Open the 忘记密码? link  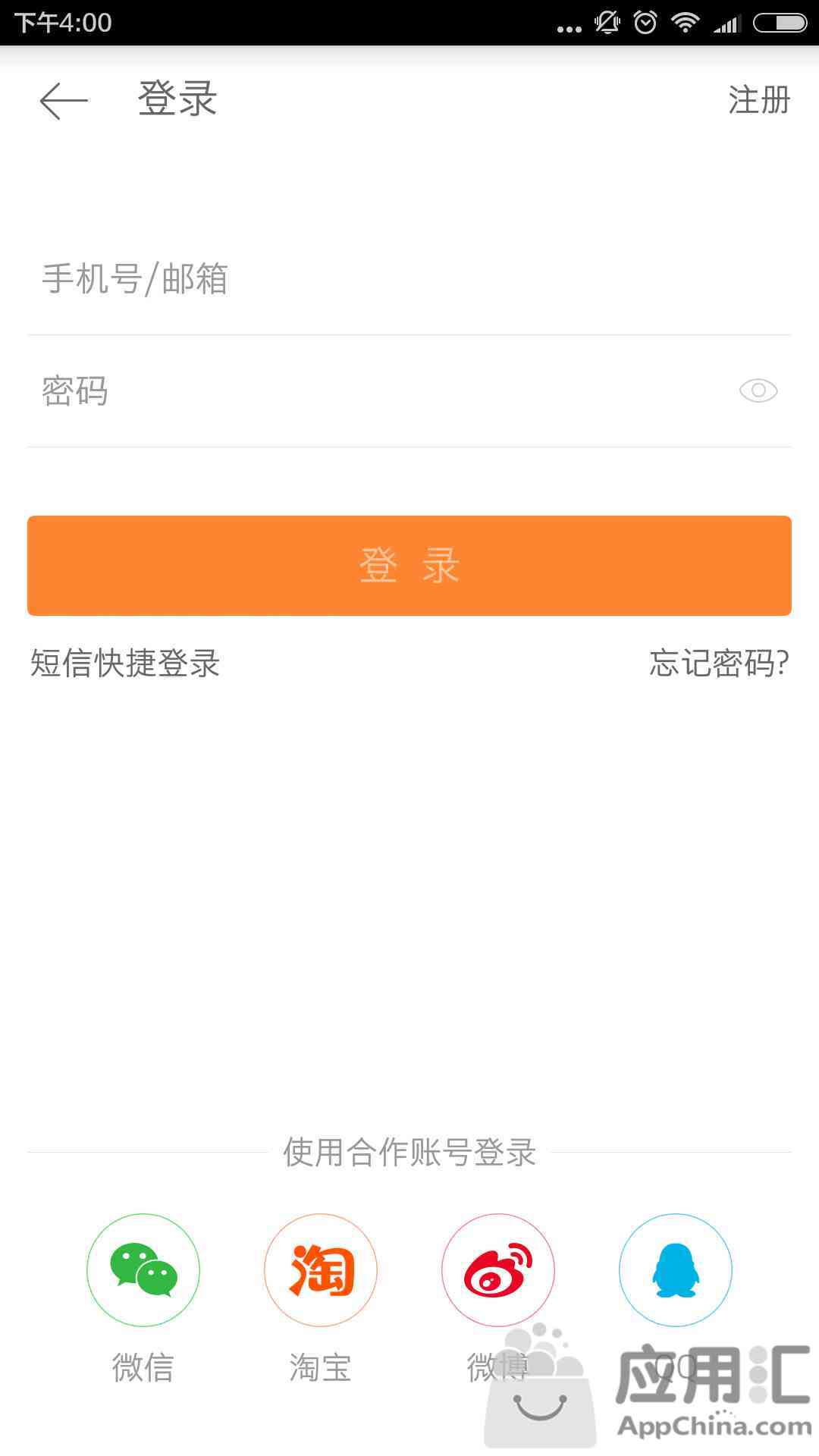click(x=719, y=664)
